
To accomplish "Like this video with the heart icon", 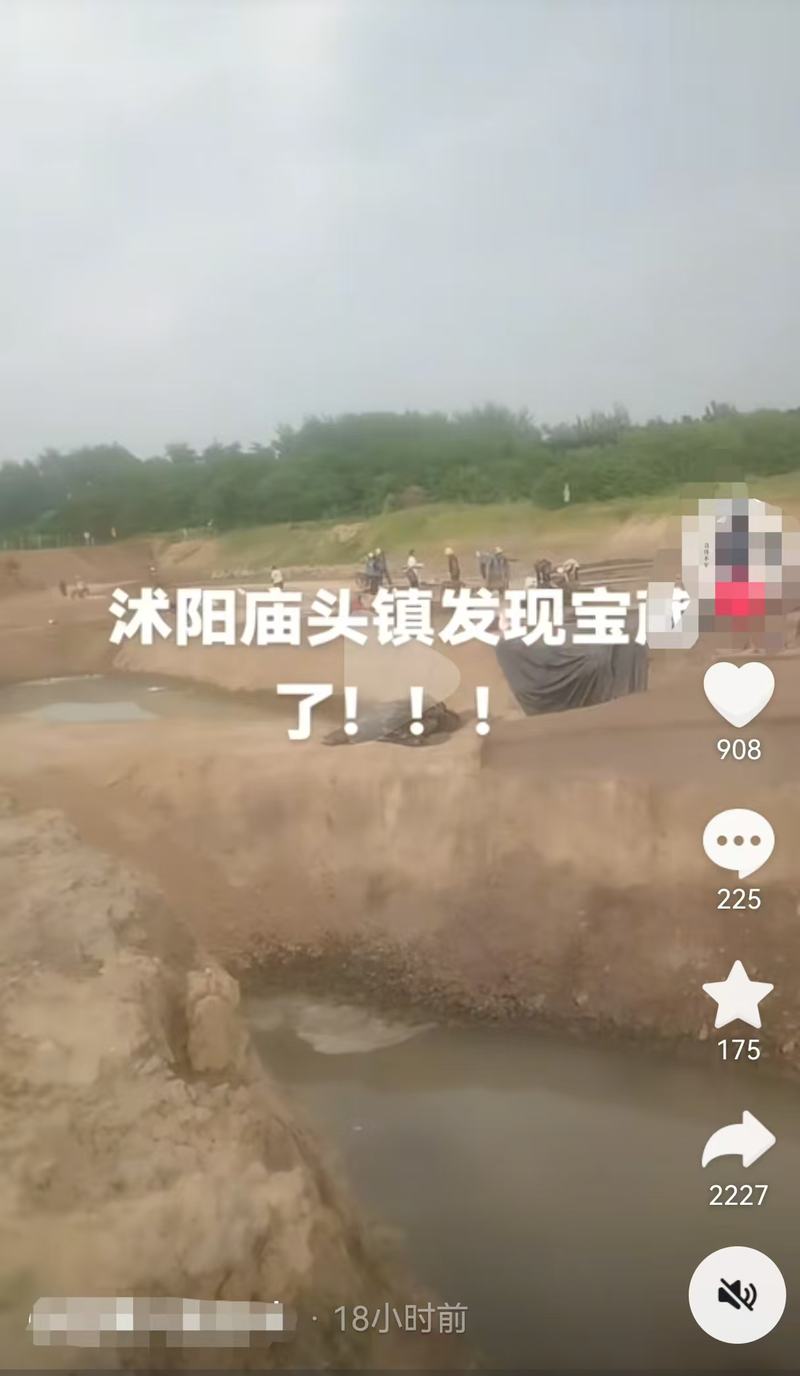I will 738,693.
